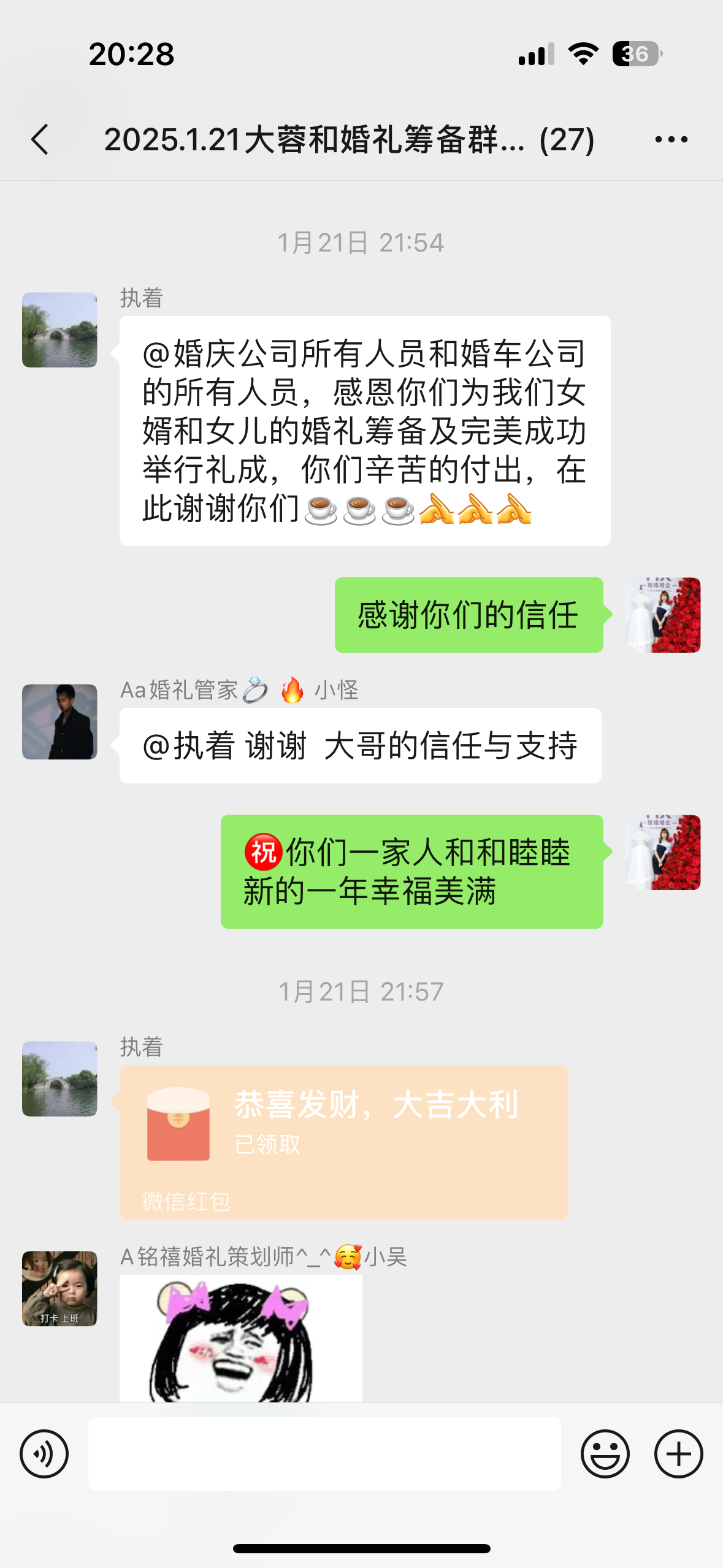
Task: Open 小怪's profile via his avatar
Action: tap(59, 721)
